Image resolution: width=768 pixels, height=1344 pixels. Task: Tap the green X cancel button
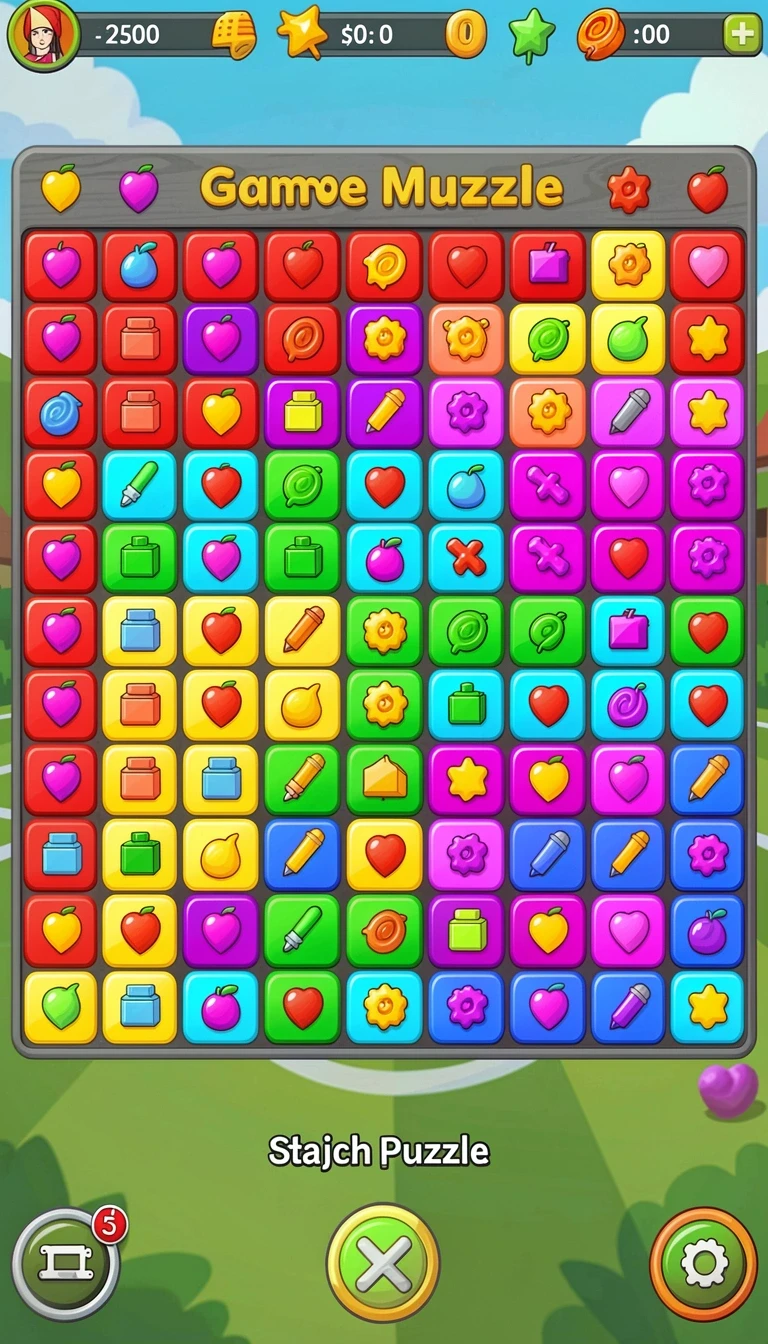coord(383,1263)
